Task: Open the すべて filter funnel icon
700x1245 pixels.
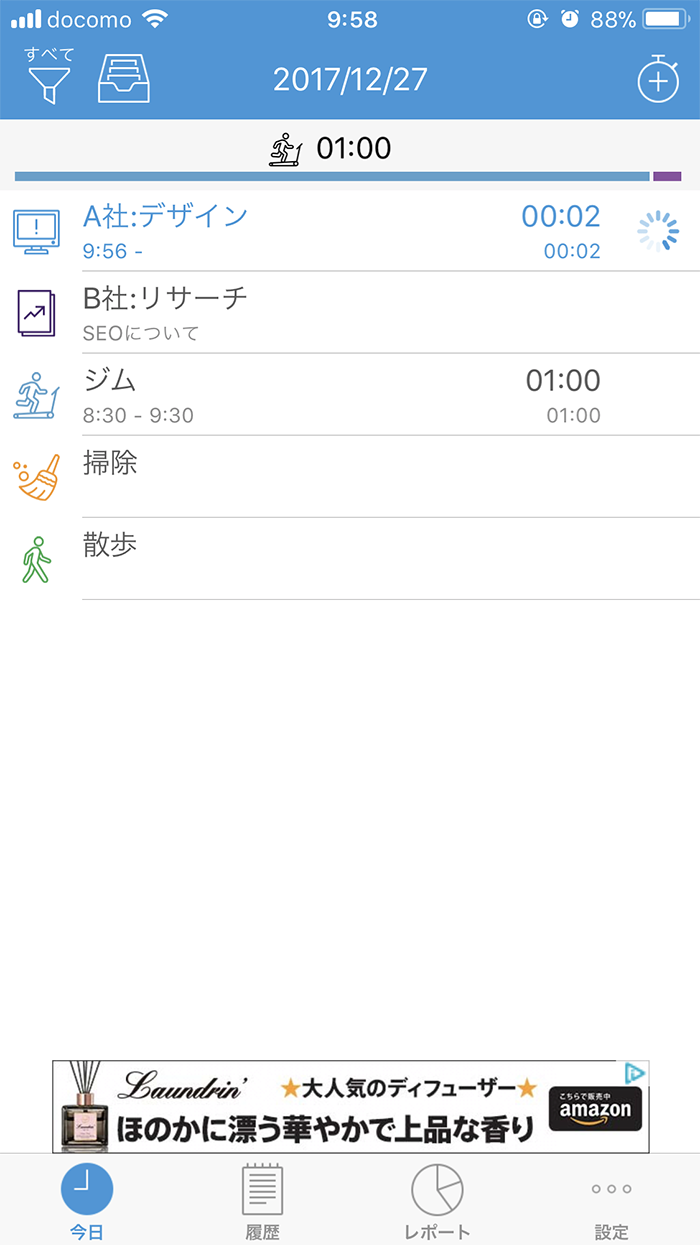Action: click(x=50, y=75)
